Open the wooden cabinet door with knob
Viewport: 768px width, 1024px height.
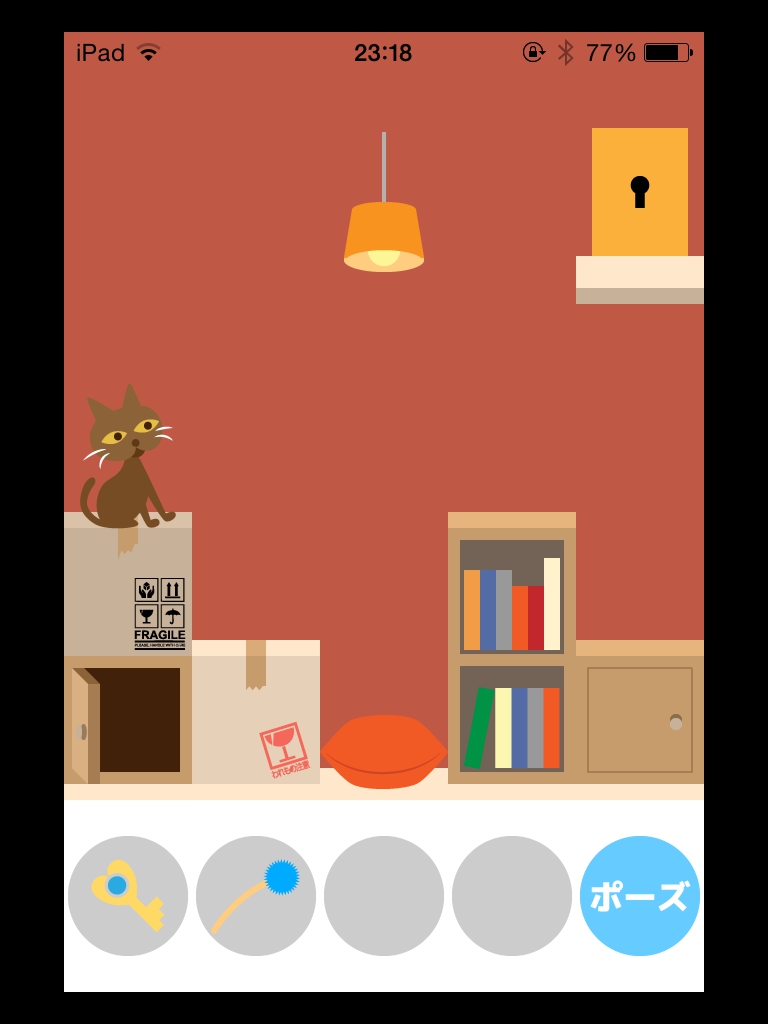pos(640,720)
